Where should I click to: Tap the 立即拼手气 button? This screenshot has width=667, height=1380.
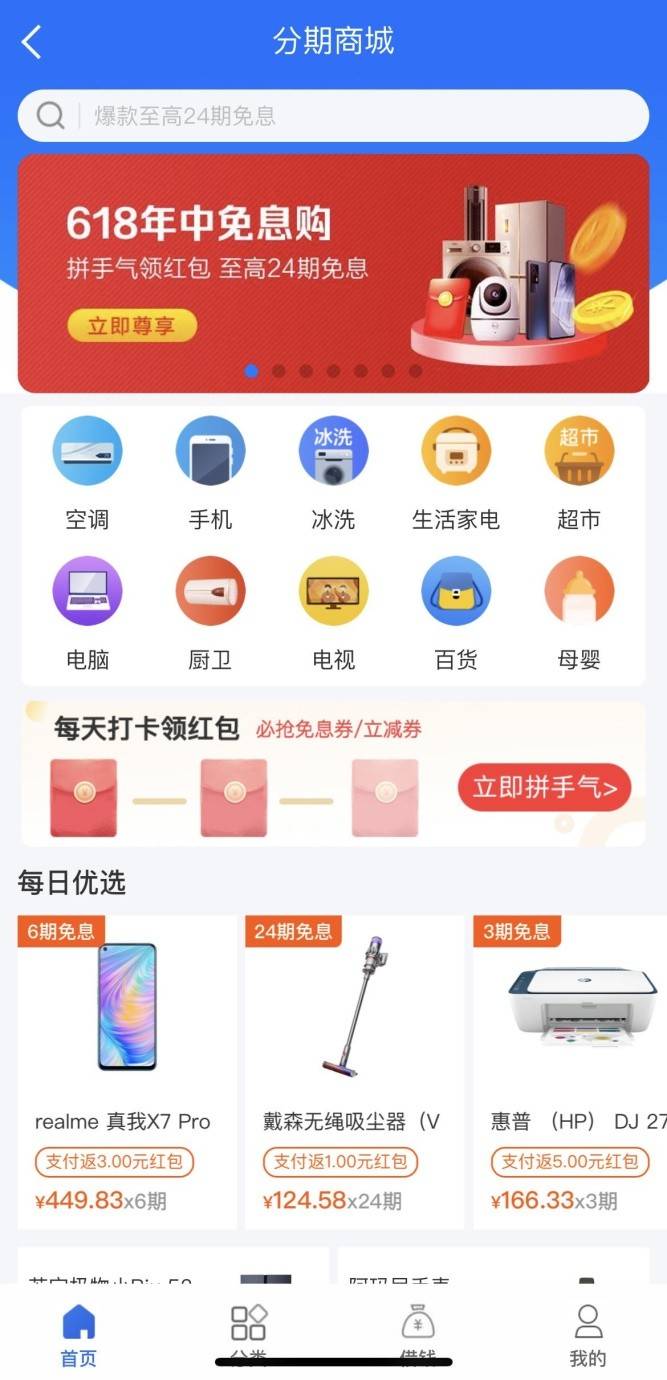pos(545,787)
